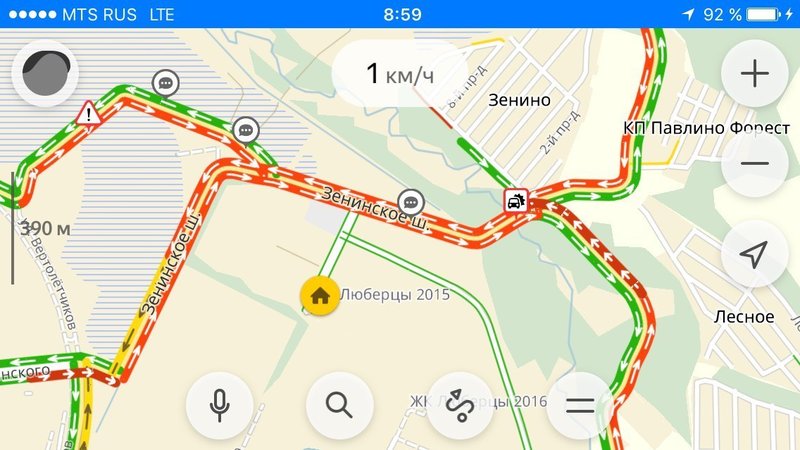Activate voice input microphone
Screen dimensions: 800x450
[220, 405]
